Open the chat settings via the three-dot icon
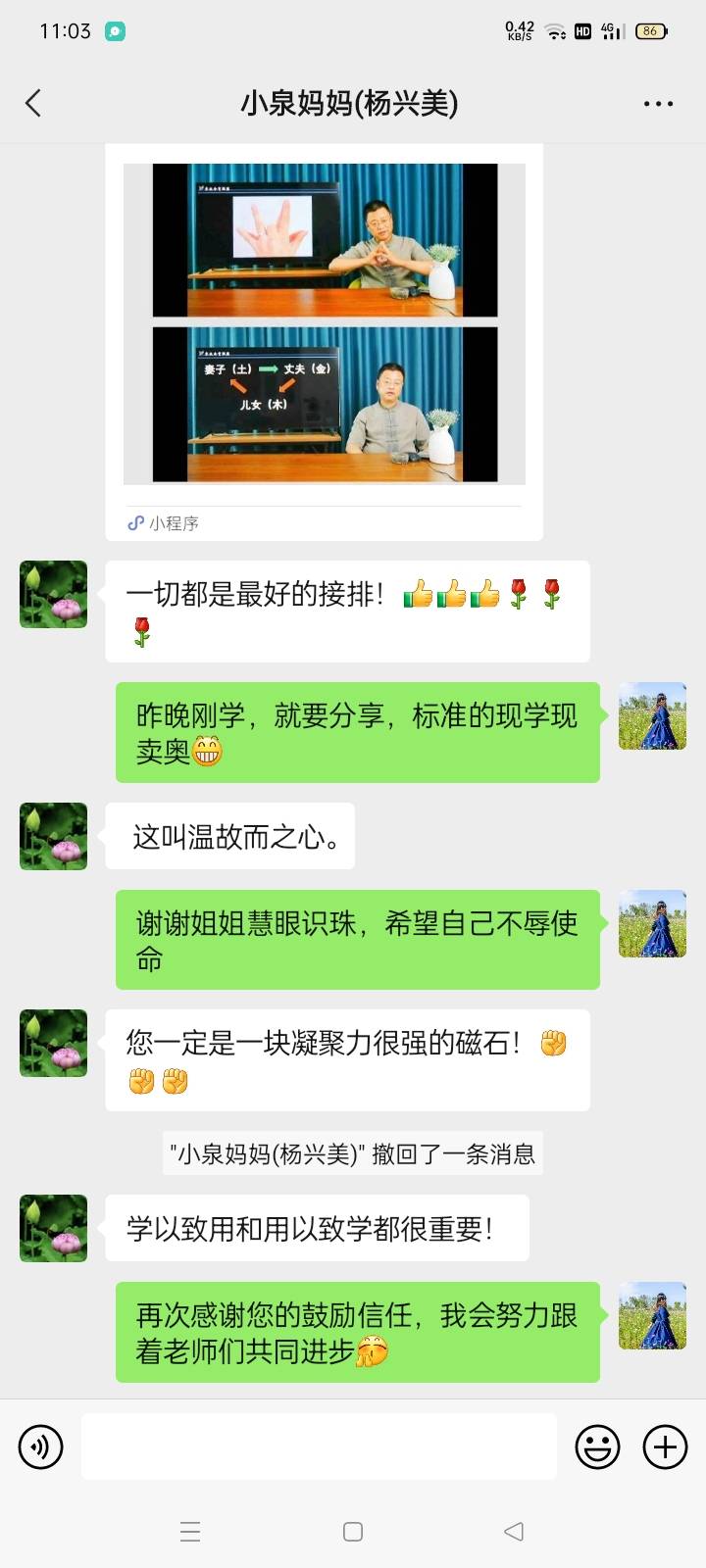This screenshot has width=706, height=1568. (x=659, y=102)
